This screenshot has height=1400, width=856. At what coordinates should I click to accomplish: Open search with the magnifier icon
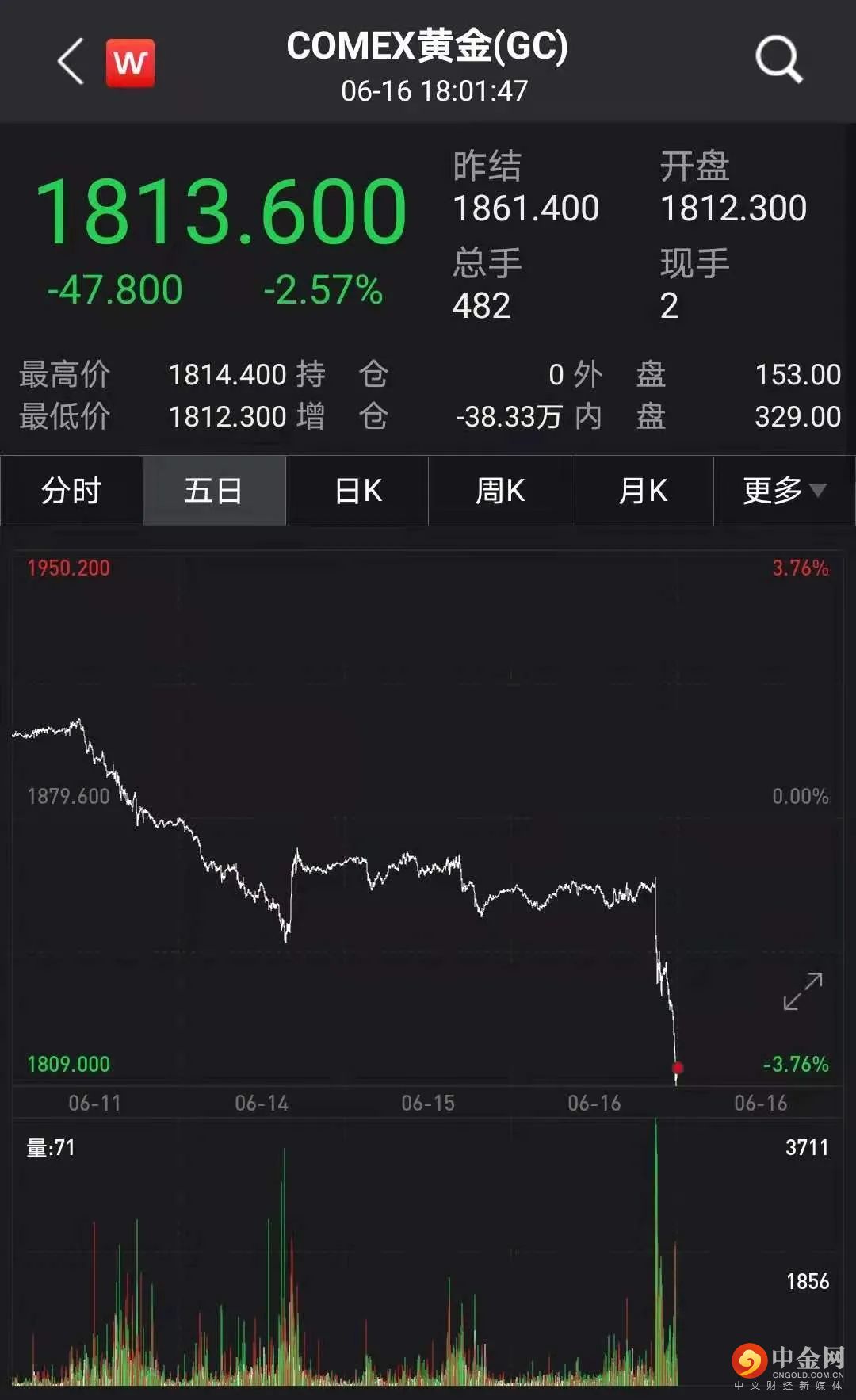pyautogui.click(x=778, y=59)
